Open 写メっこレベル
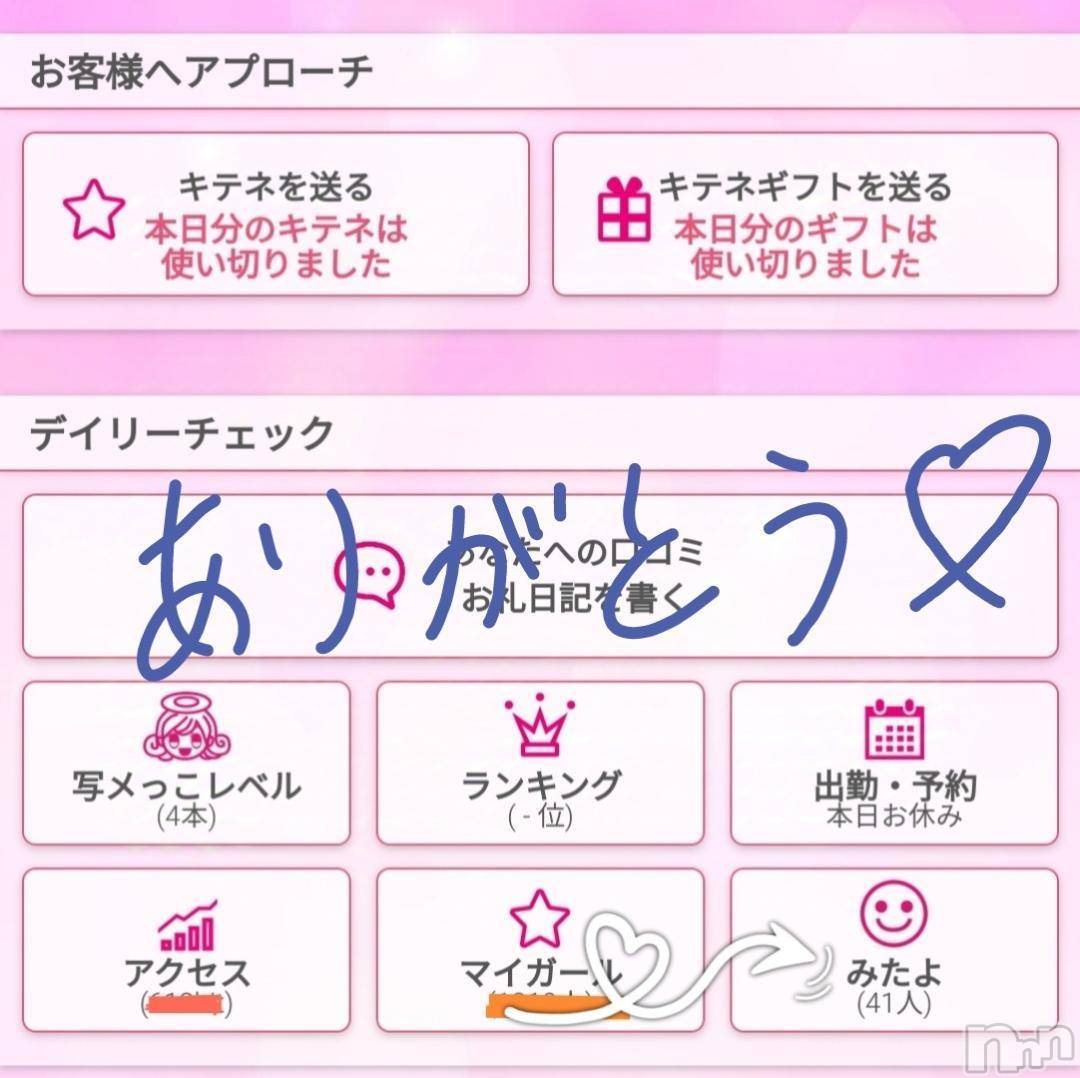 pyautogui.click(x=186, y=763)
